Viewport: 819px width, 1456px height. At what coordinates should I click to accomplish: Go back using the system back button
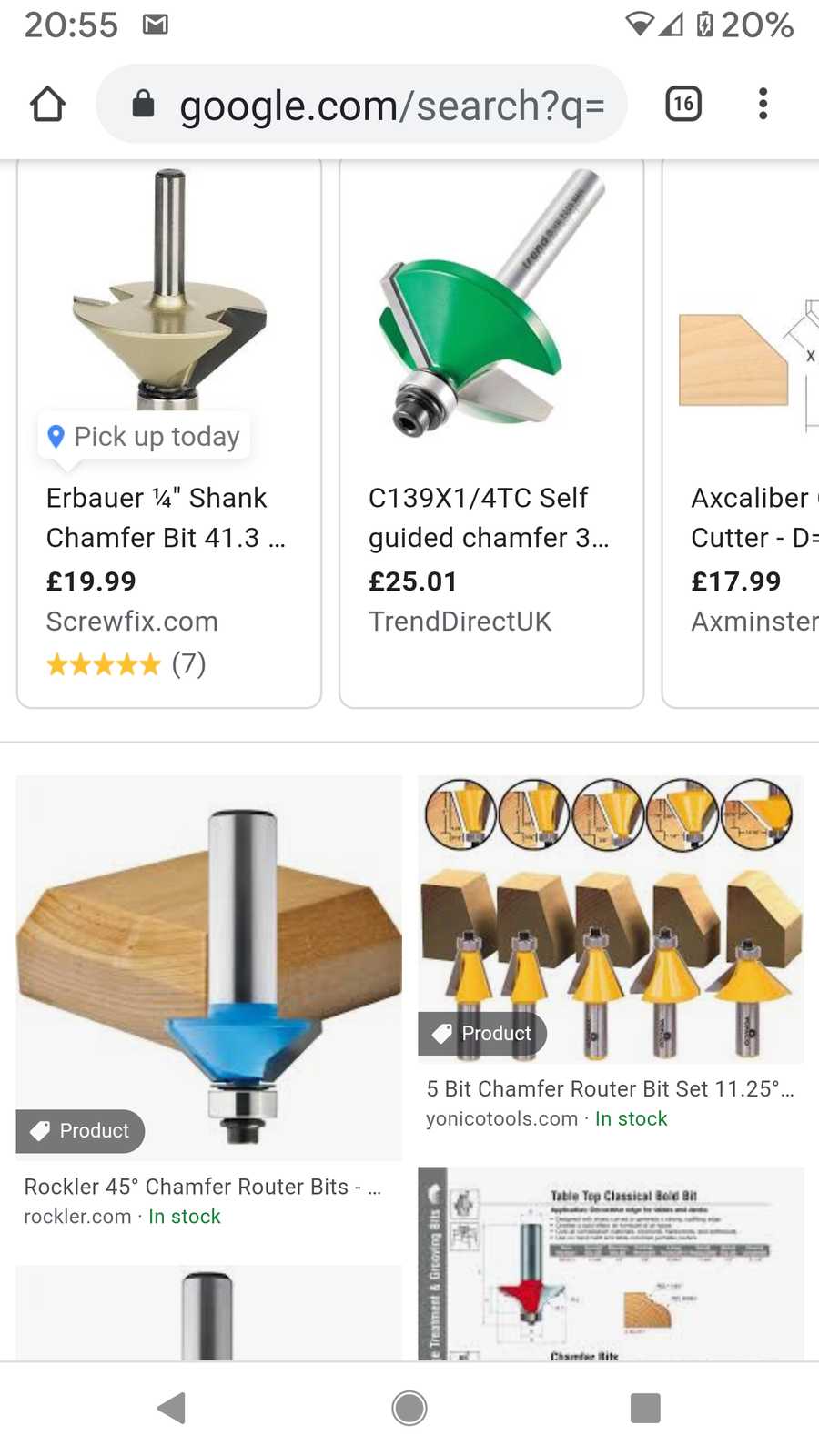coord(171,1408)
